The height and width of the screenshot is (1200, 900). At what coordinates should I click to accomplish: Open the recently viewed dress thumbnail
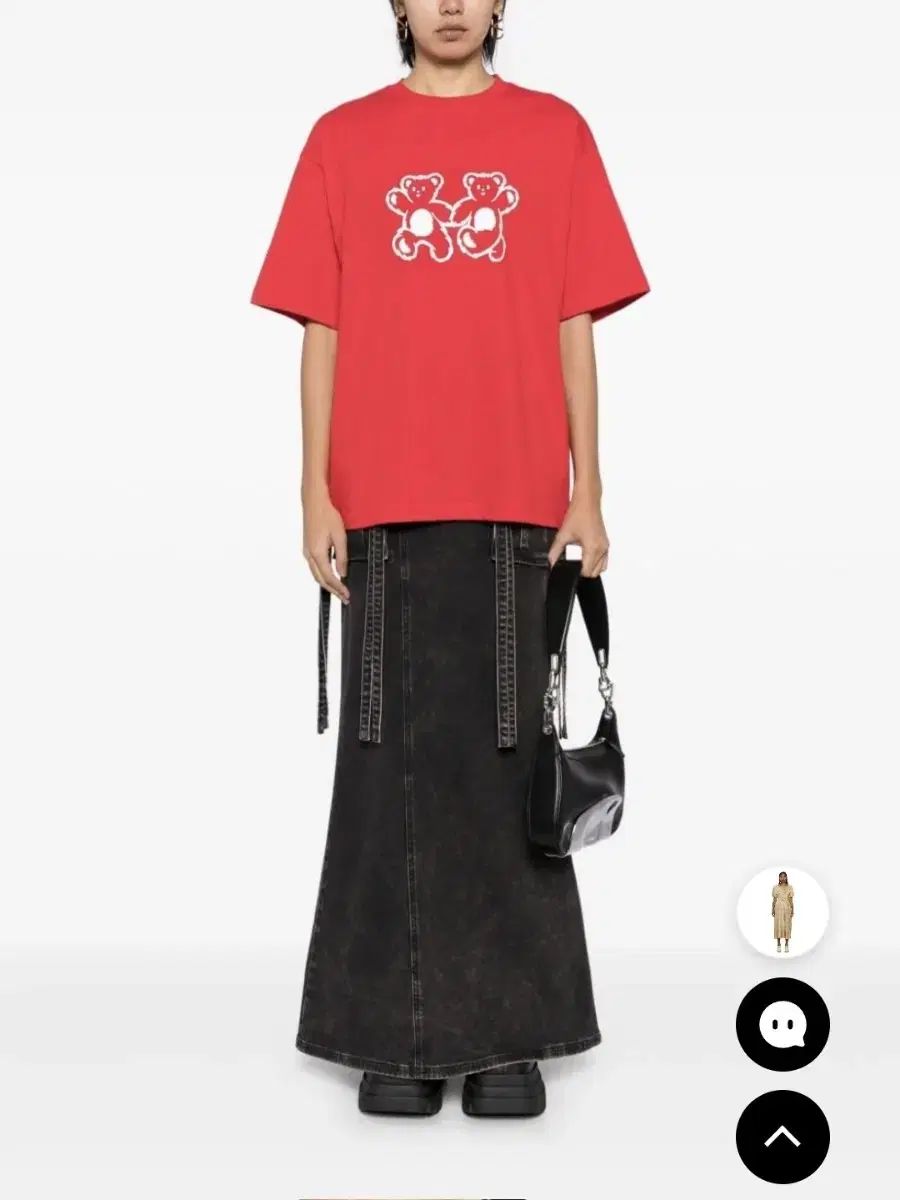click(782, 913)
